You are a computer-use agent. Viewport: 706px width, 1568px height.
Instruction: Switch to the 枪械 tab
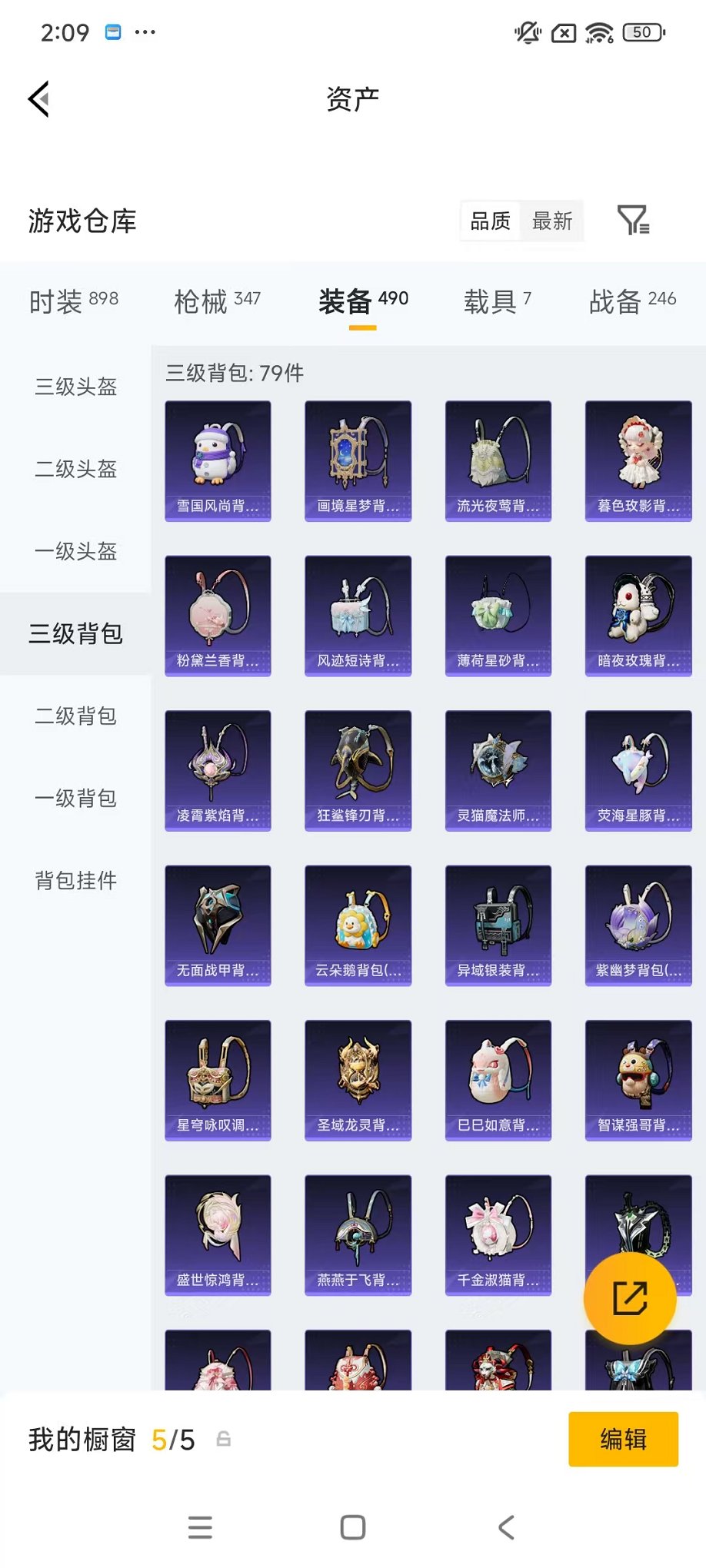pos(217,301)
